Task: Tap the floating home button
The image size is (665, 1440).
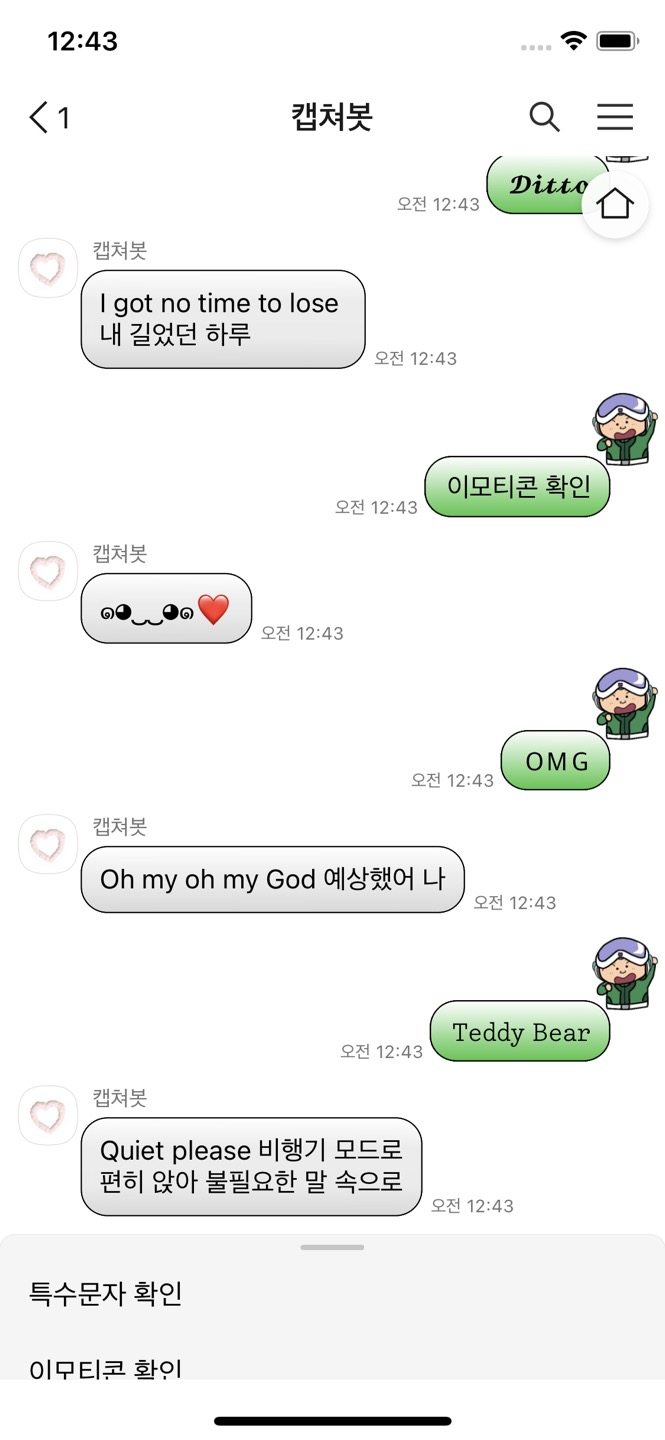Action: pos(615,204)
